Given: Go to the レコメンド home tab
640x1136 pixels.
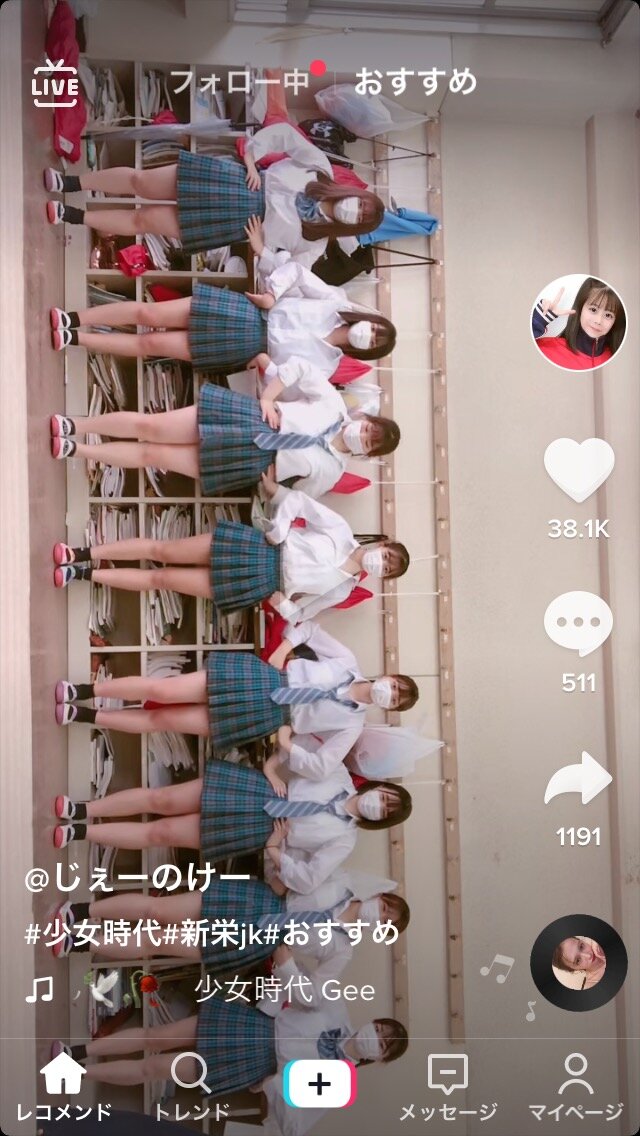Looking at the screenshot, I should click(x=64, y=1087).
